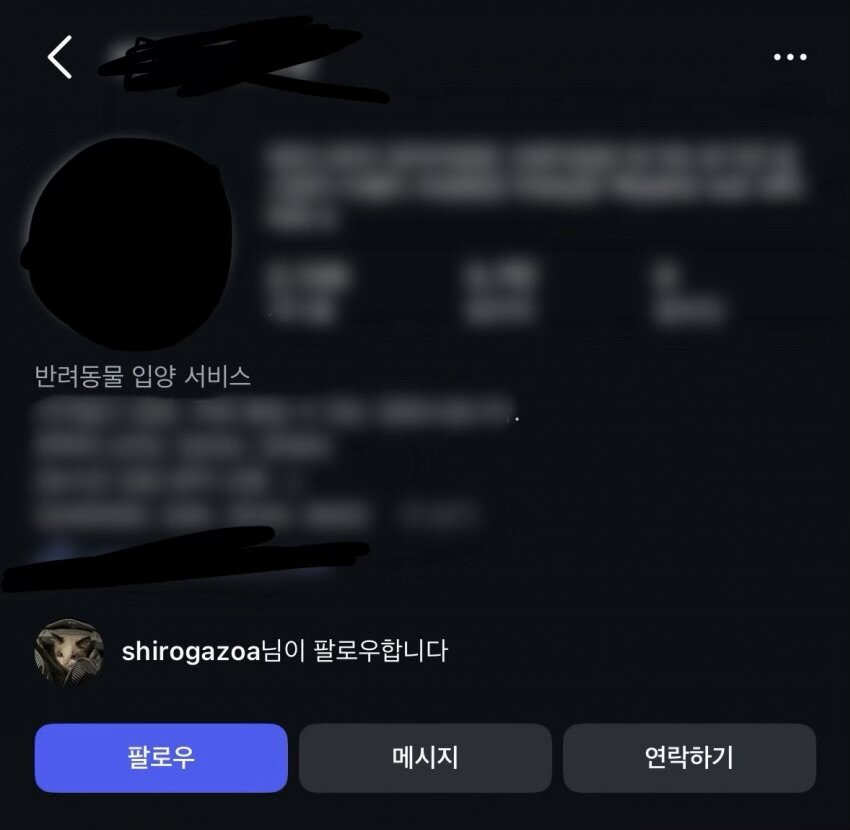Screen dimensions: 850x830
Task: Open the shirogazoa follower link
Action: coord(190,652)
